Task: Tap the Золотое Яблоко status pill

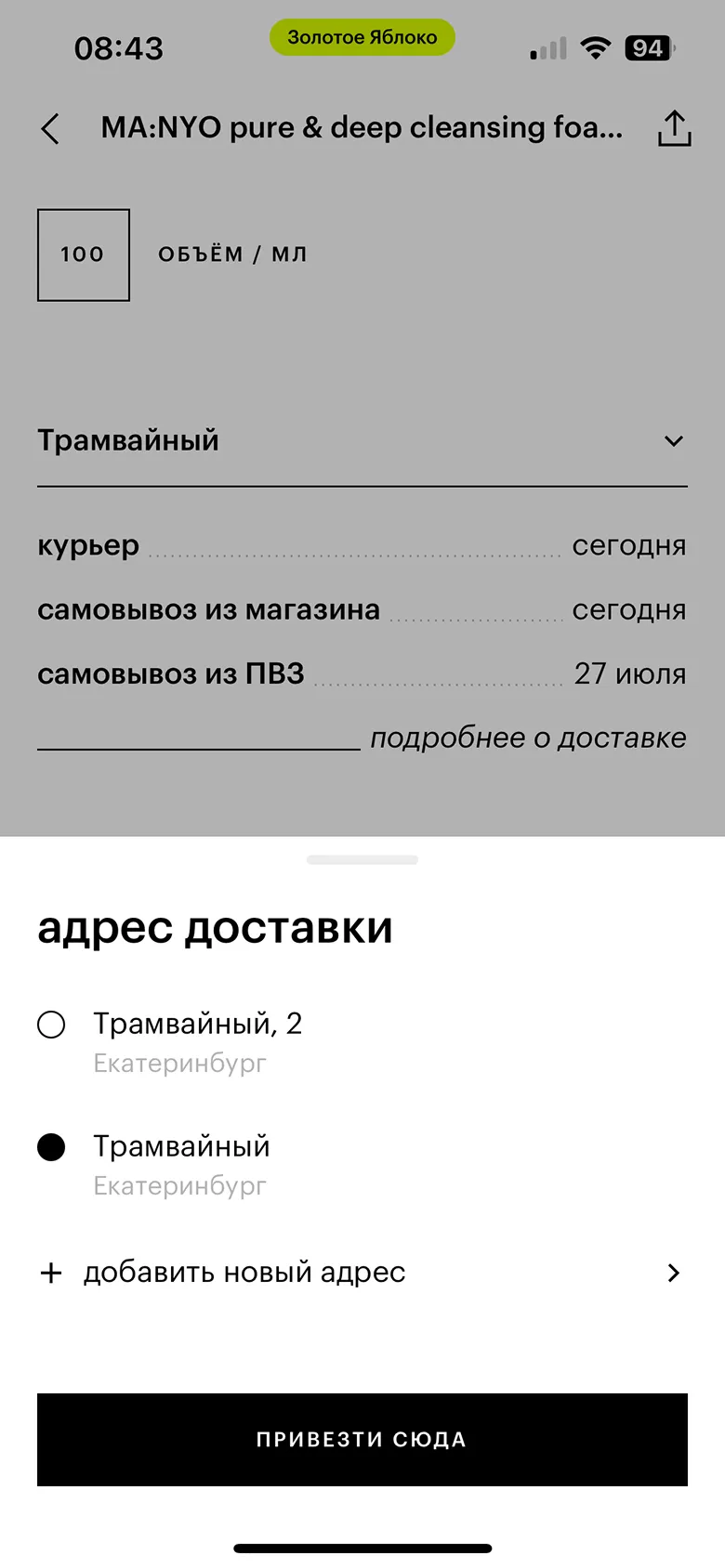Action: click(x=362, y=37)
